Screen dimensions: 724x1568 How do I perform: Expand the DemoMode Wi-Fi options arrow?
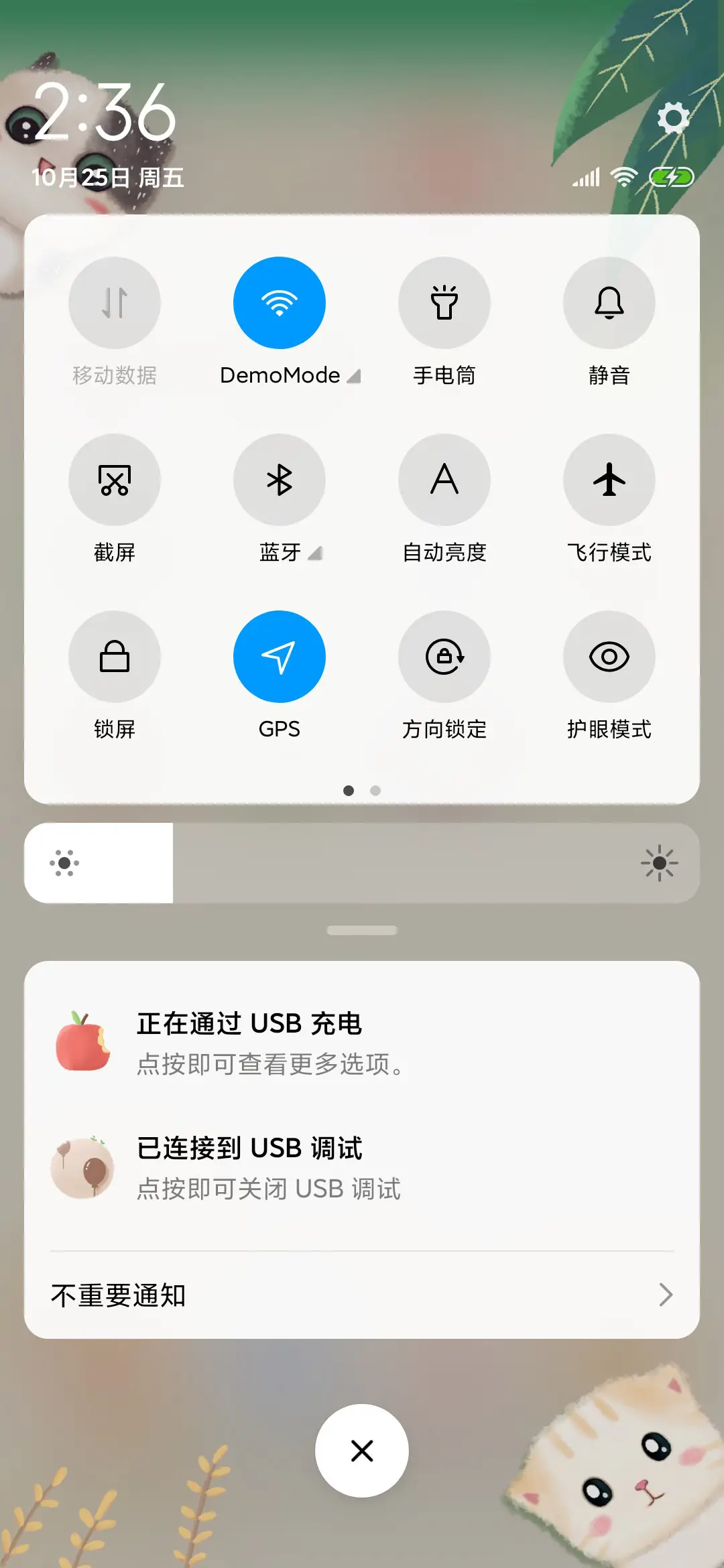coord(355,376)
